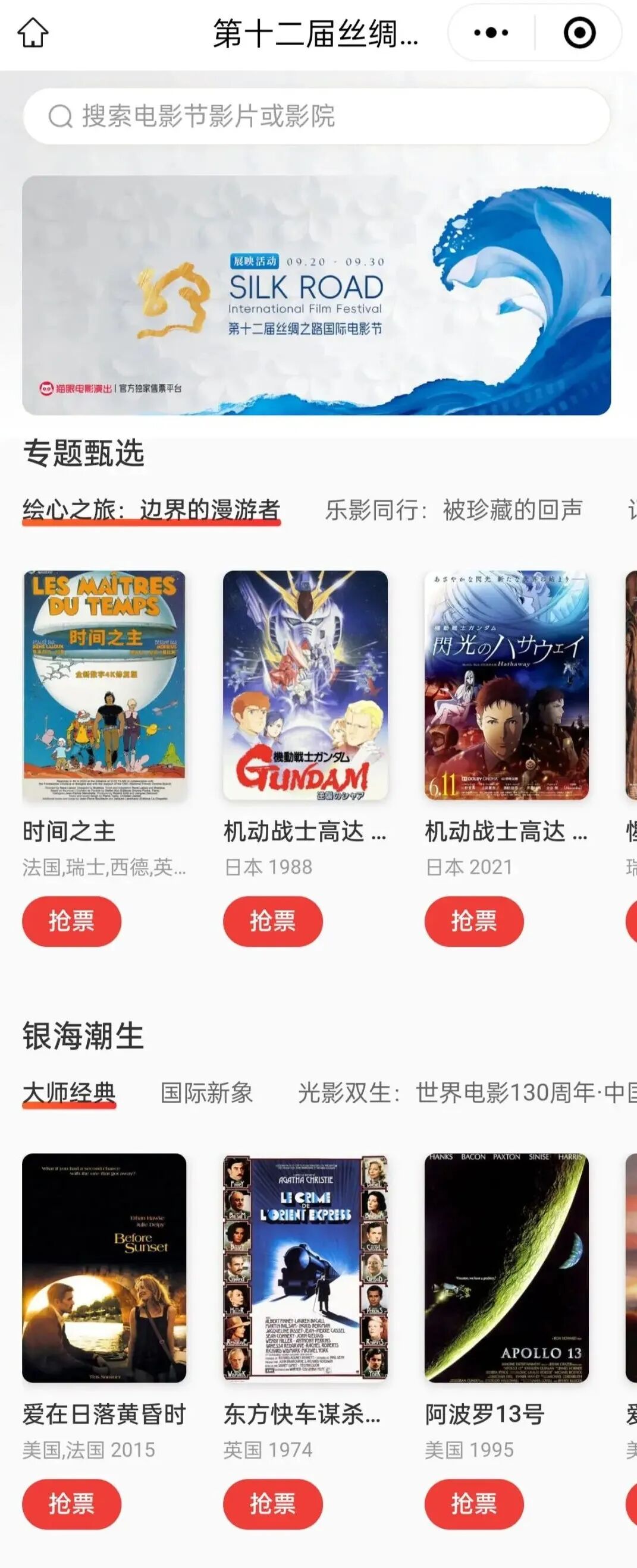Grab tickets for 东方快车谋杀案
This screenshot has height=1568, width=637.
tap(273, 1504)
